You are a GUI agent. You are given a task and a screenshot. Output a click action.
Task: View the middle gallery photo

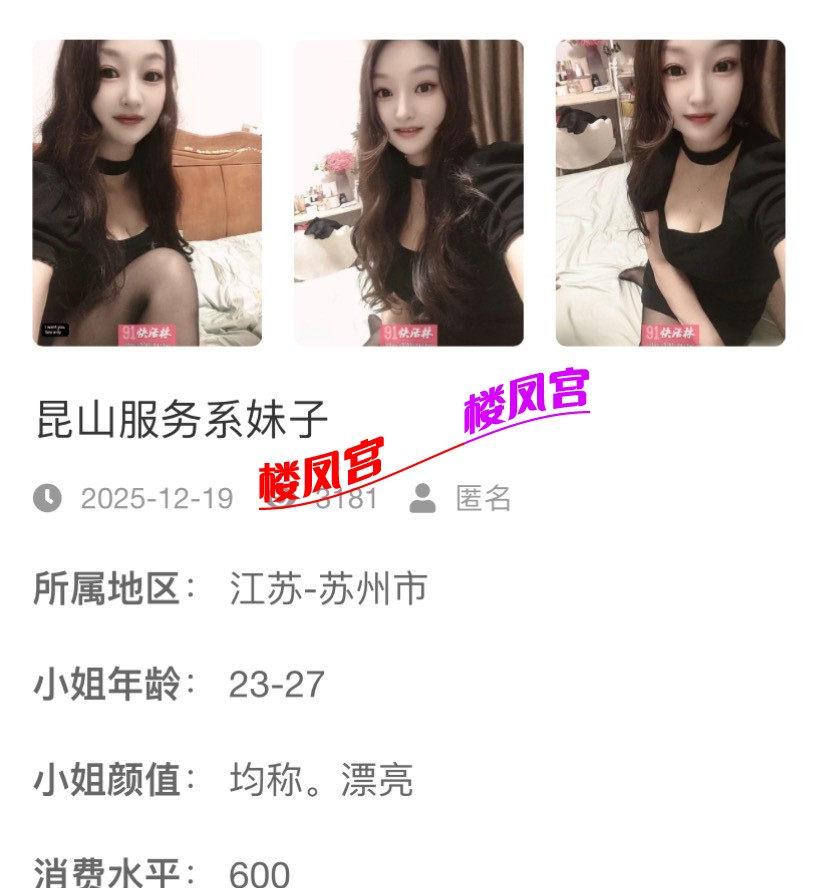(x=408, y=193)
